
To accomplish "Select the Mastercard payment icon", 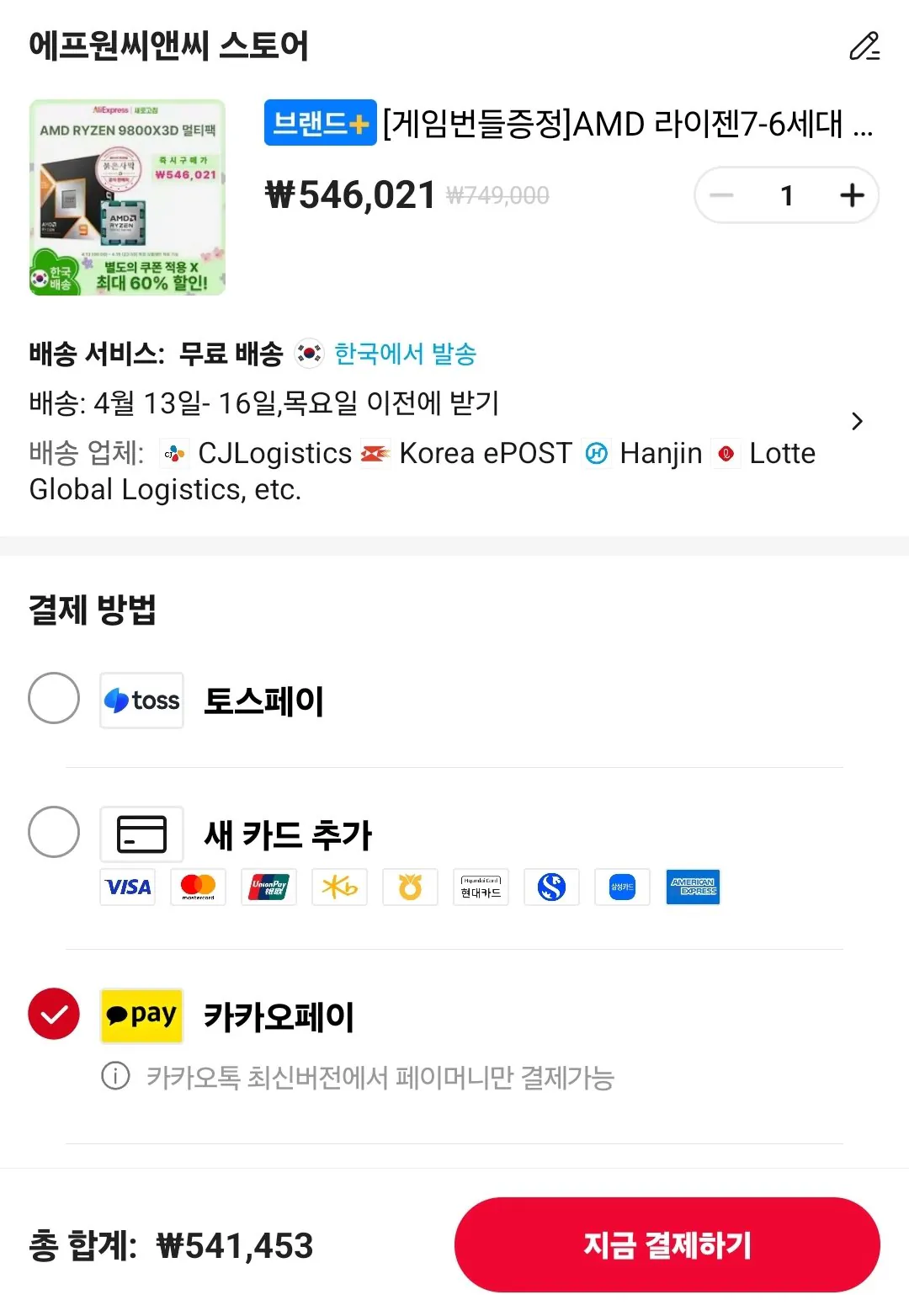I will click(x=198, y=887).
